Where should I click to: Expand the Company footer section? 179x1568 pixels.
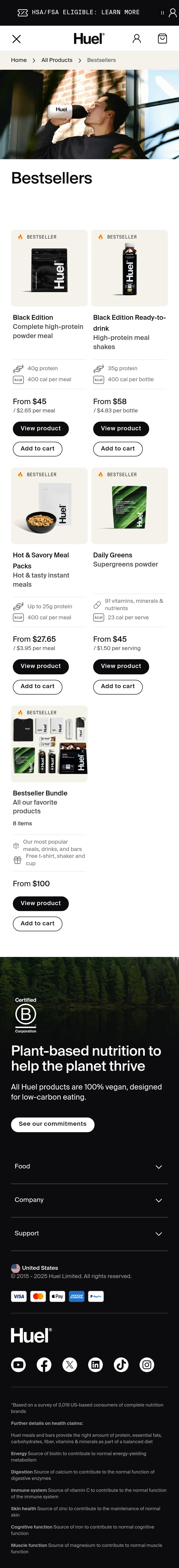(x=89, y=1200)
